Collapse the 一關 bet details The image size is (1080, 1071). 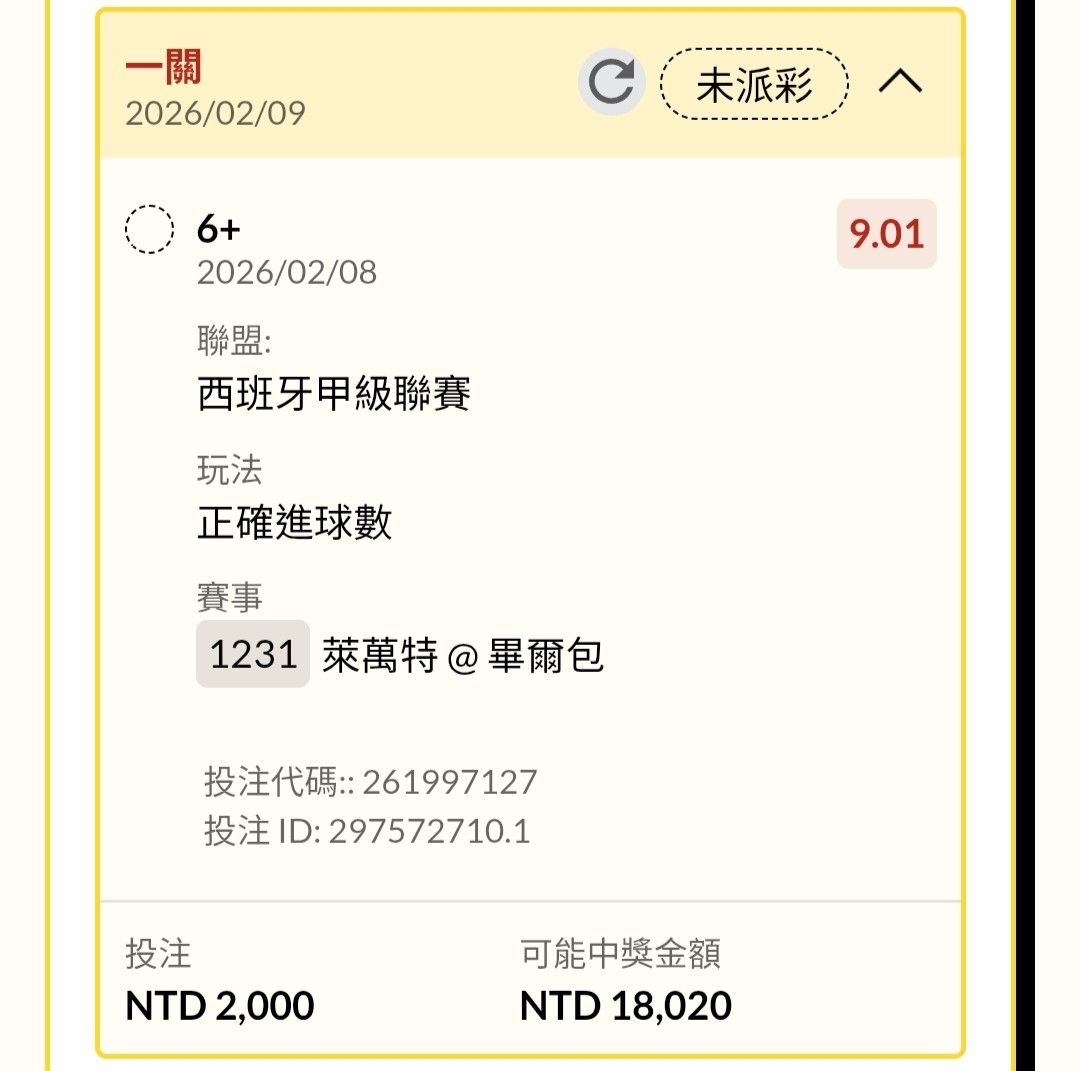click(900, 83)
